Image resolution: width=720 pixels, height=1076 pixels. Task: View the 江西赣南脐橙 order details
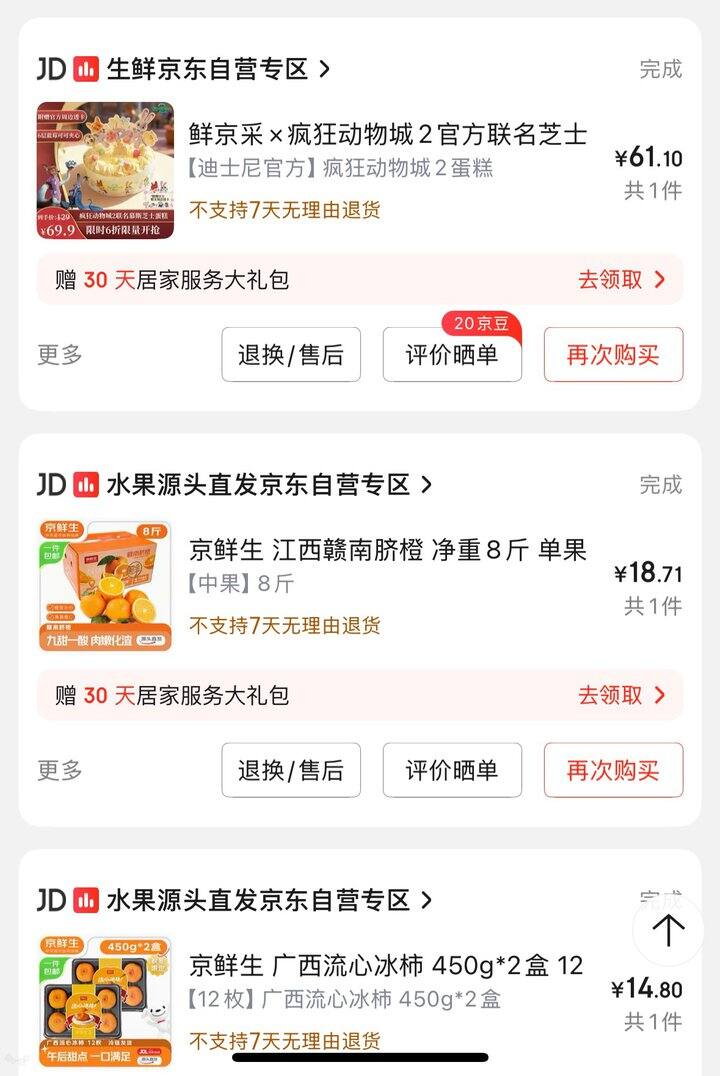pyautogui.click(x=388, y=550)
